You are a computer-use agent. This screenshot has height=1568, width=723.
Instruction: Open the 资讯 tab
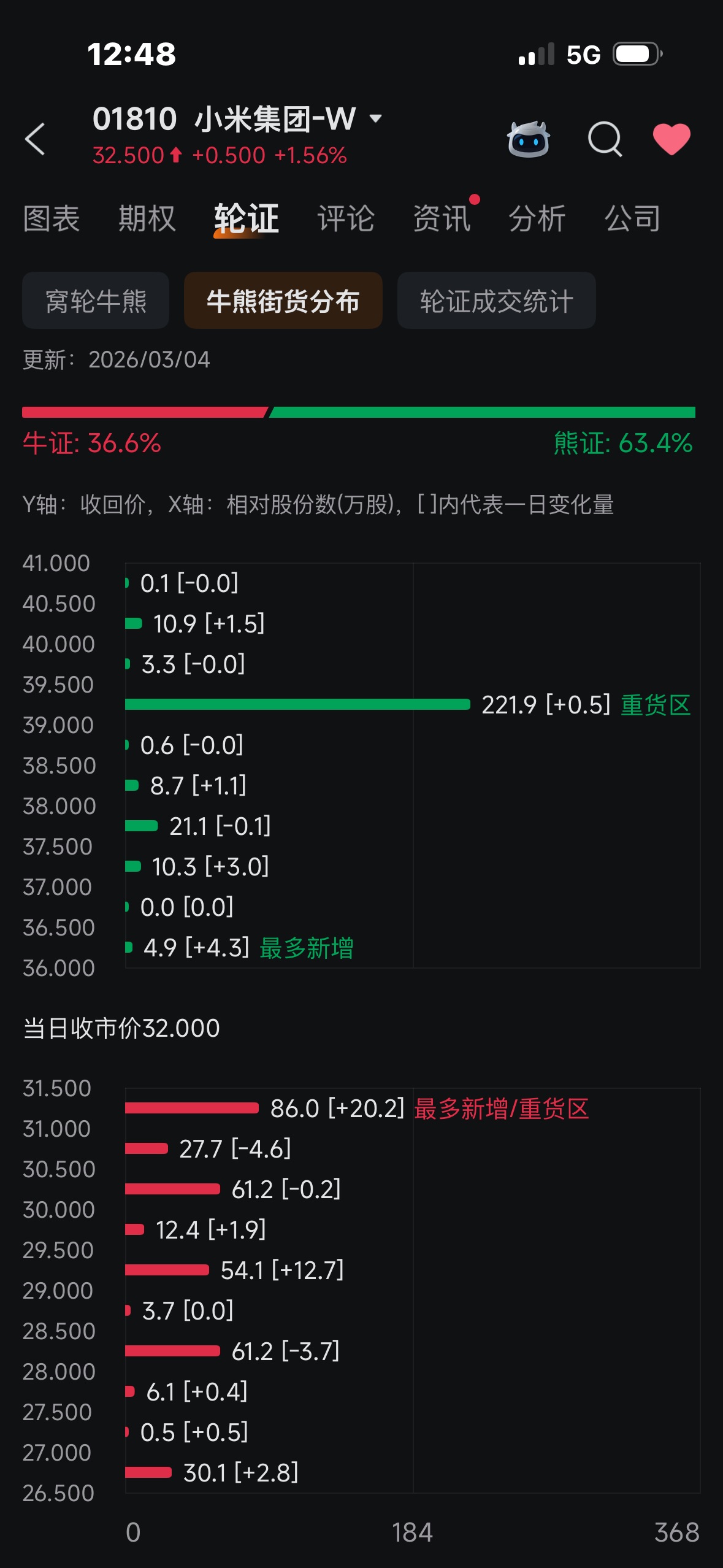[x=442, y=218]
